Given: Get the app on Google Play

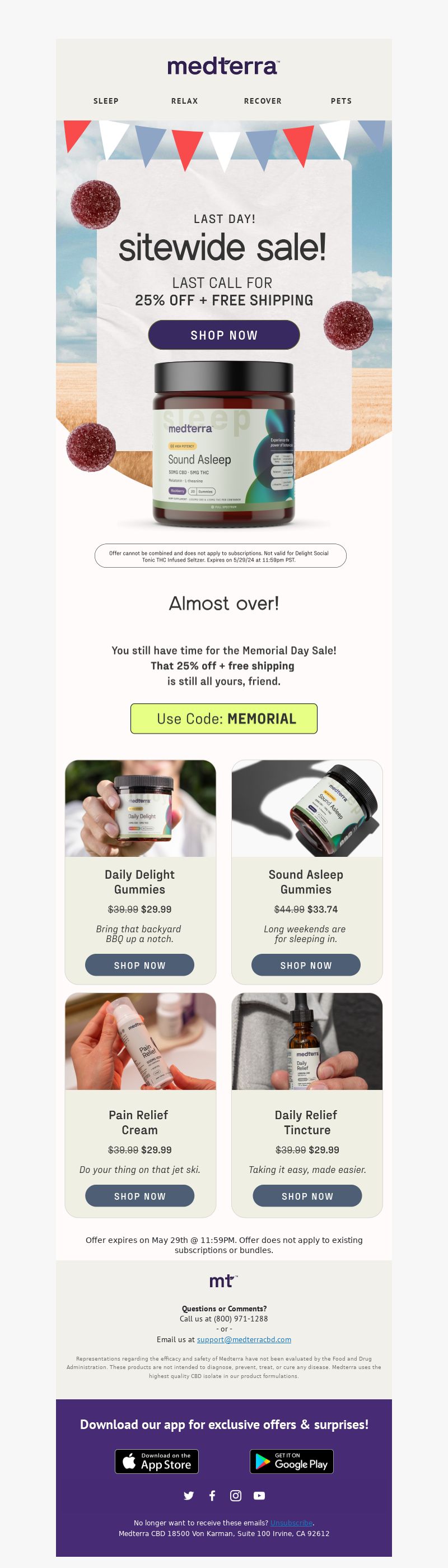Looking at the screenshot, I should pos(291,1462).
